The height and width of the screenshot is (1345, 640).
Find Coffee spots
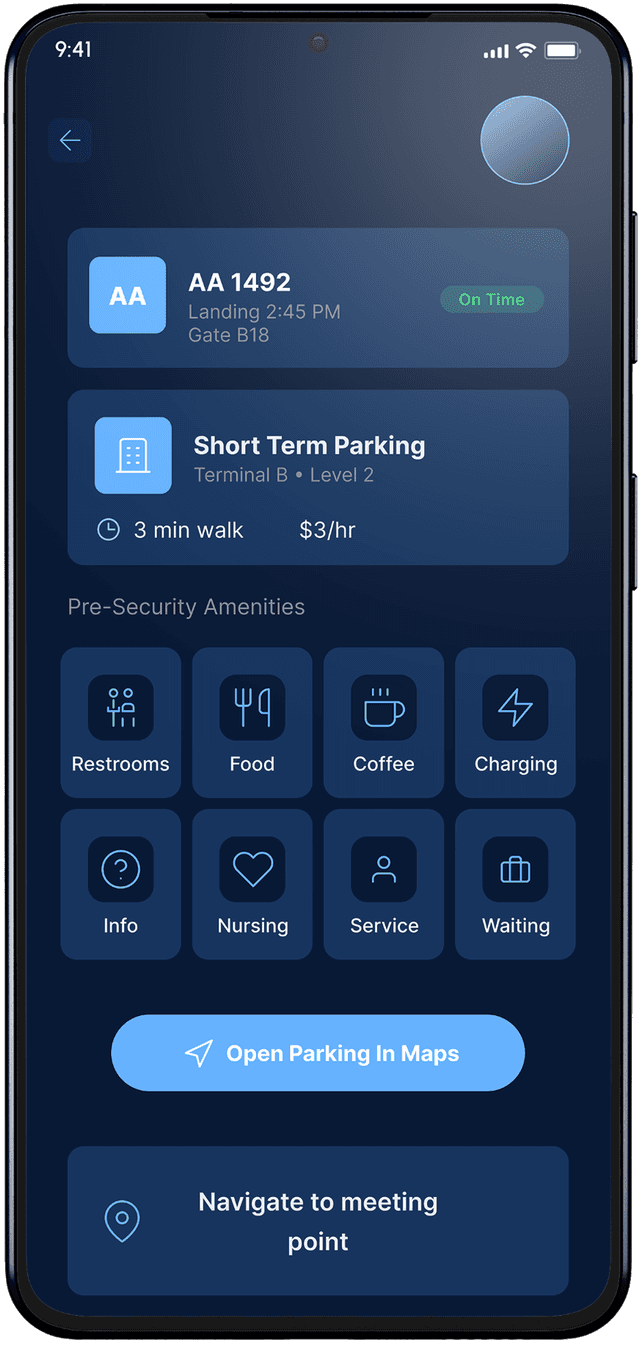(x=384, y=723)
